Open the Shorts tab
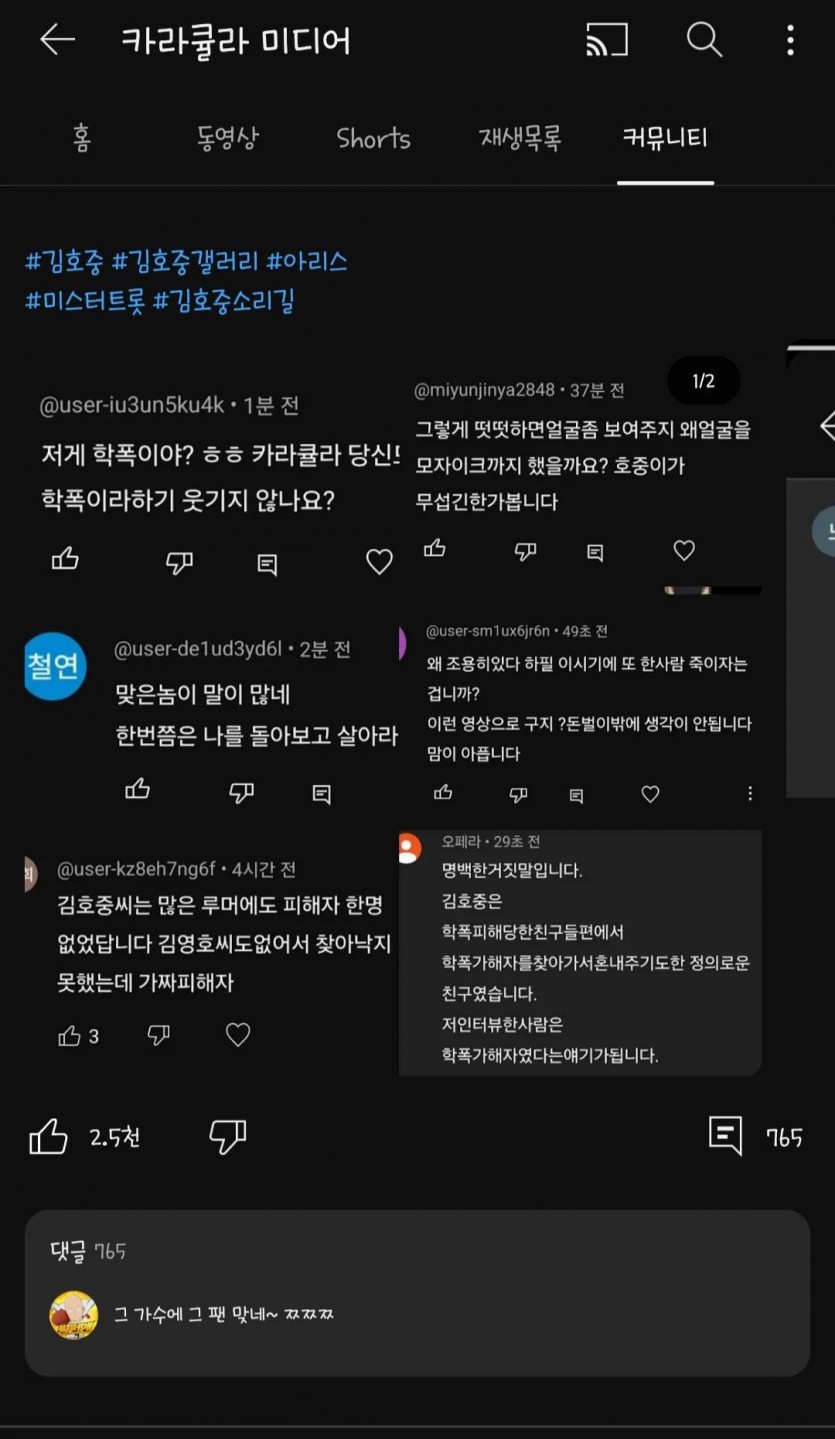Viewport: 835px width, 1439px height. pos(373,138)
